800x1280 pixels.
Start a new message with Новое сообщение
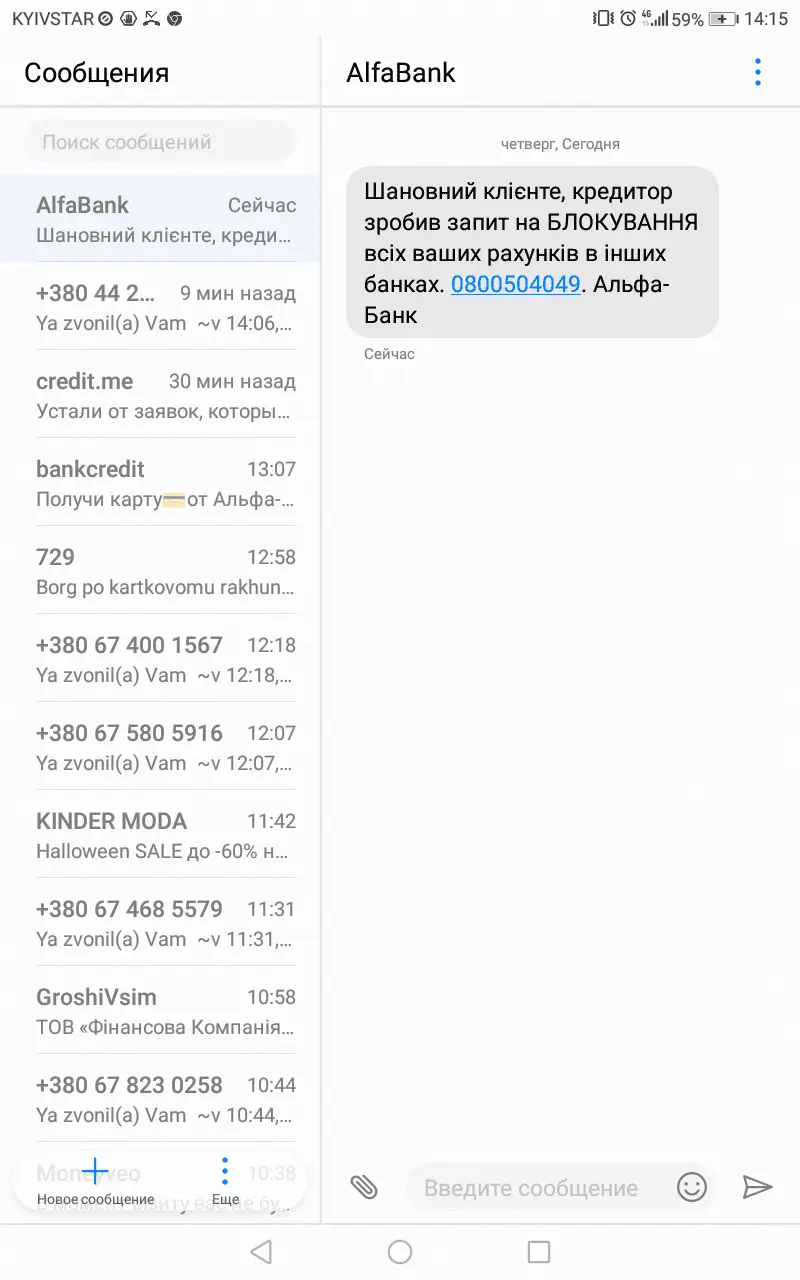pyautogui.click(x=95, y=1182)
